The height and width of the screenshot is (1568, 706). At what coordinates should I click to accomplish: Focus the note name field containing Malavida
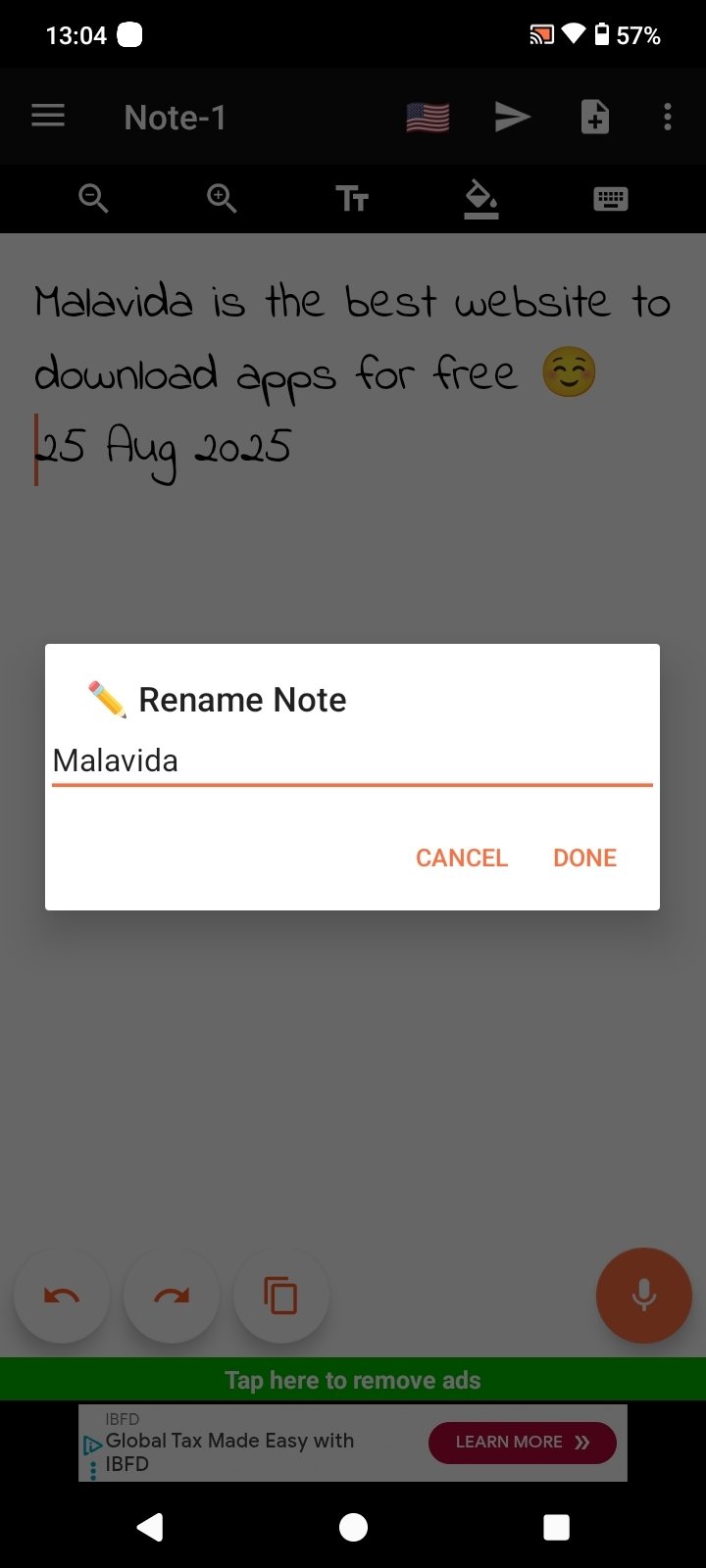tap(351, 760)
